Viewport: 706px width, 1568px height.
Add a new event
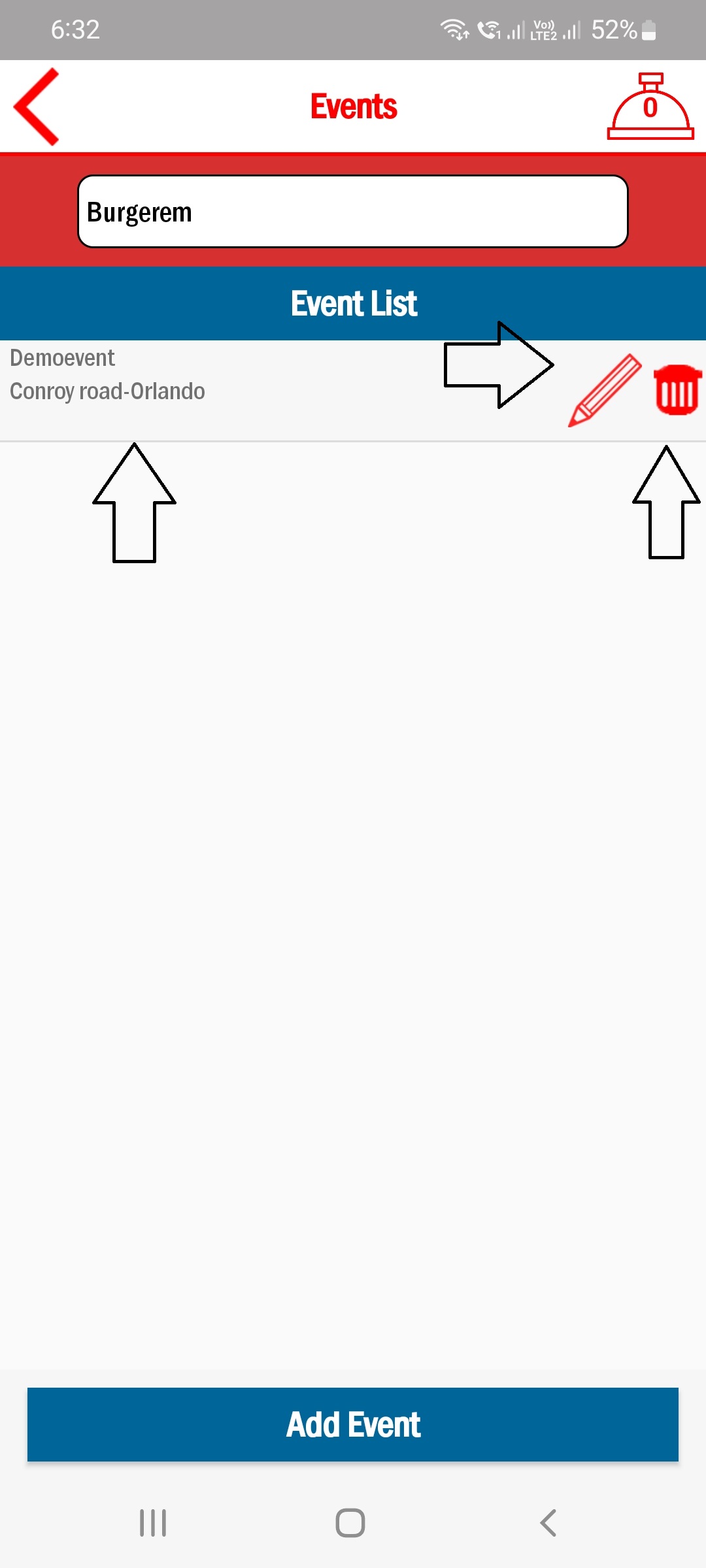[x=353, y=1424]
